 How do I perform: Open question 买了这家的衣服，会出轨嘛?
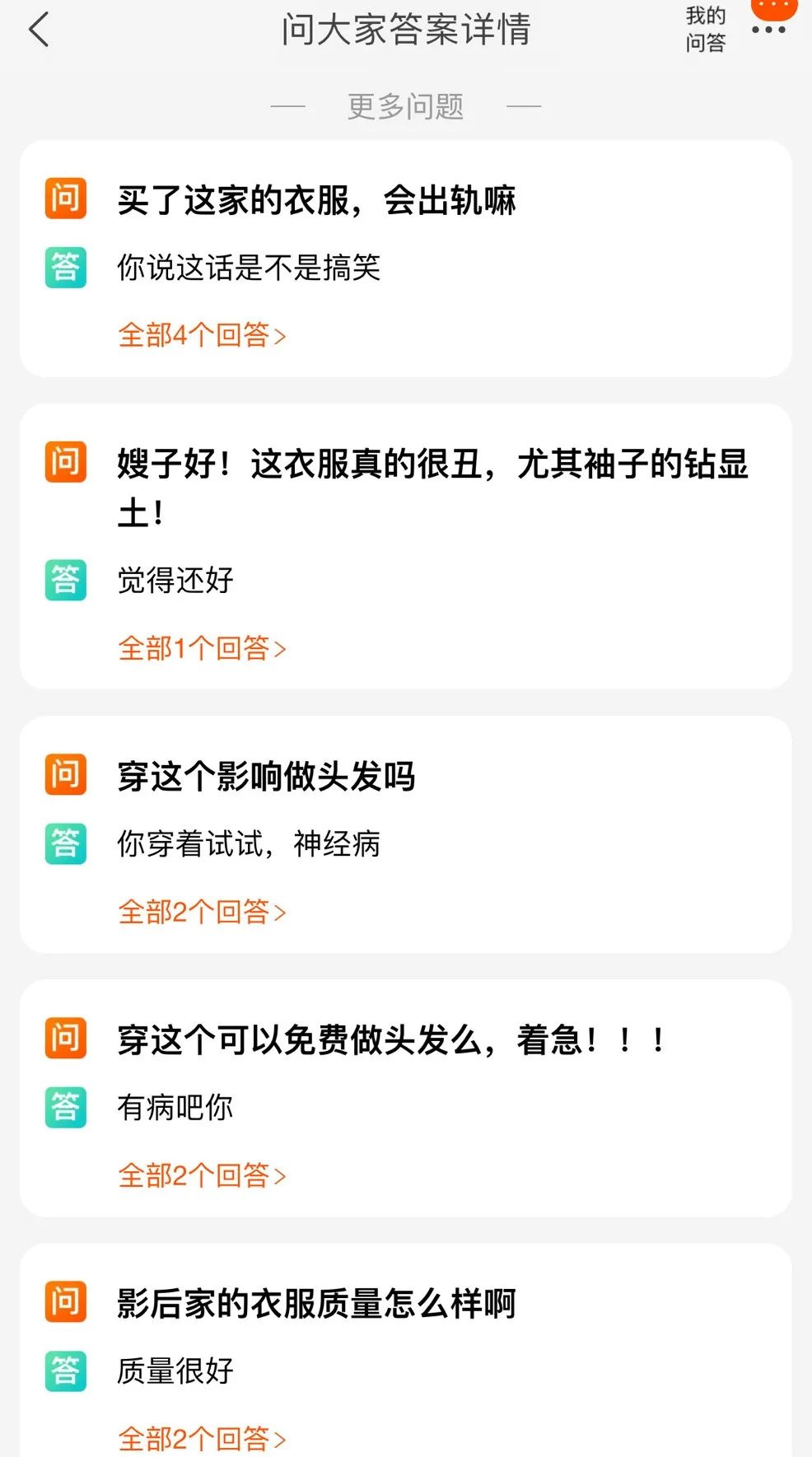[x=316, y=200]
